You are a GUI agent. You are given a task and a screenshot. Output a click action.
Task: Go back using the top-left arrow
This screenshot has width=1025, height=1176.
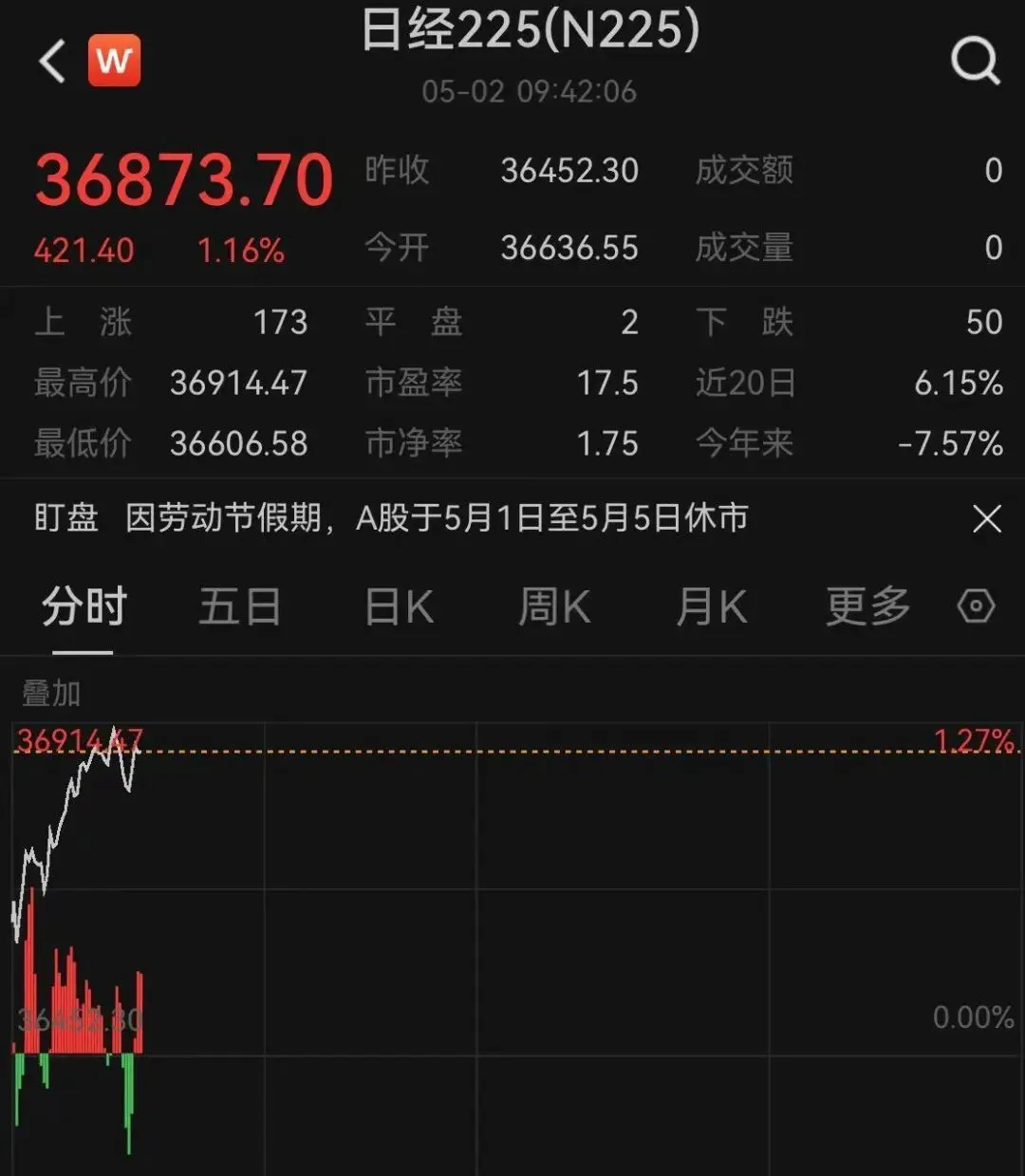coord(53,62)
